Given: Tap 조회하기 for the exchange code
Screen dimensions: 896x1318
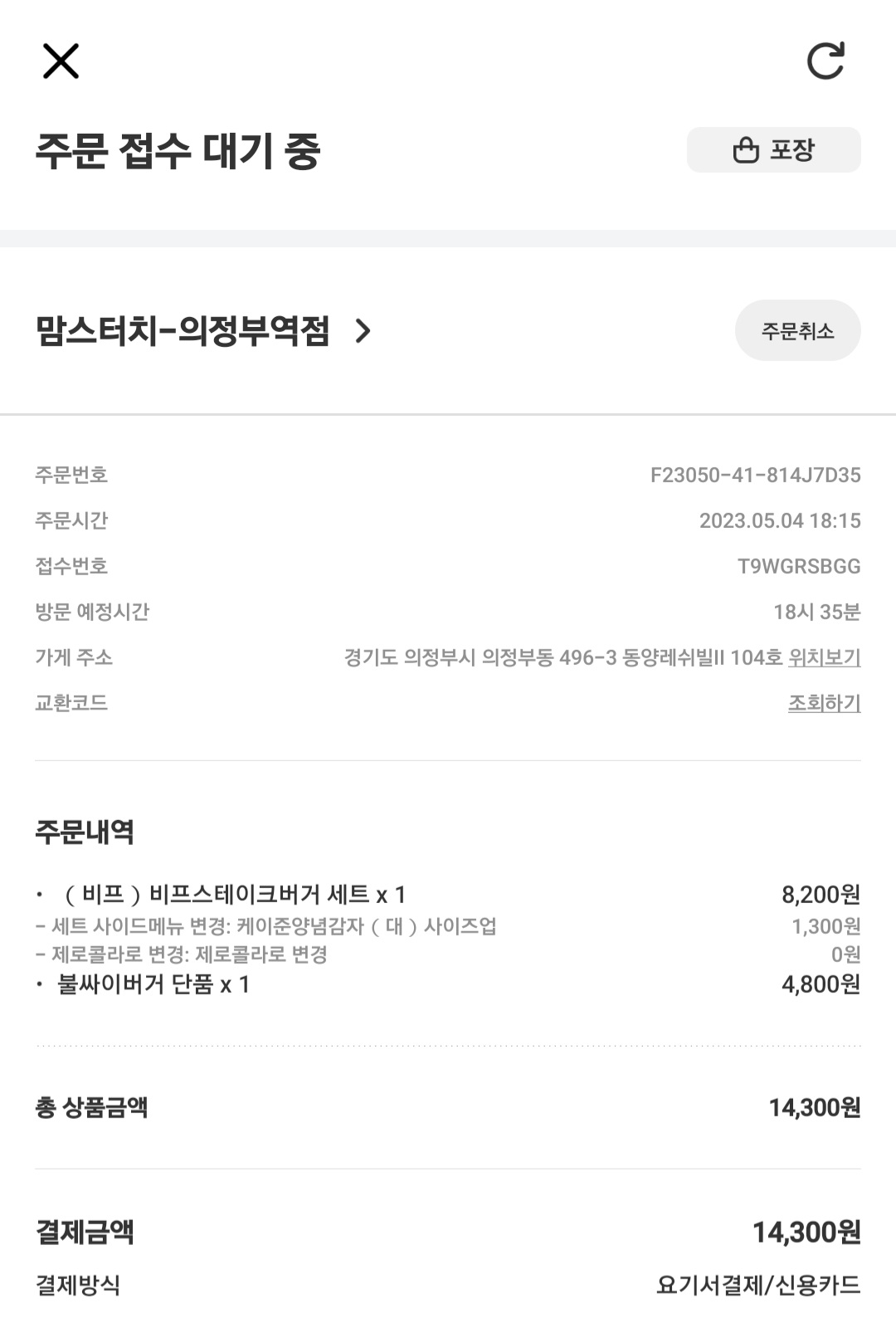Looking at the screenshot, I should click(824, 704).
